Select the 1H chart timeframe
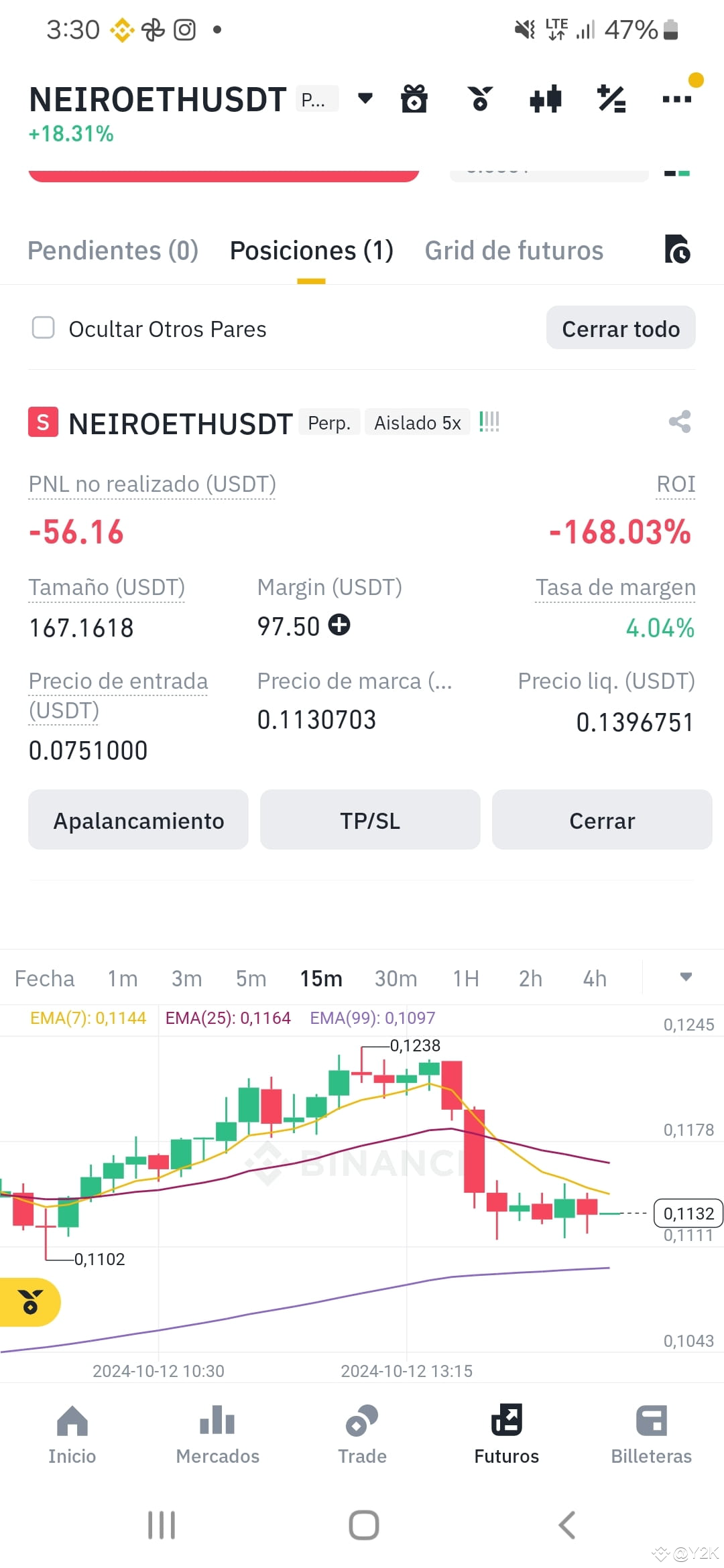724x1568 pixels. pos(465,978)
